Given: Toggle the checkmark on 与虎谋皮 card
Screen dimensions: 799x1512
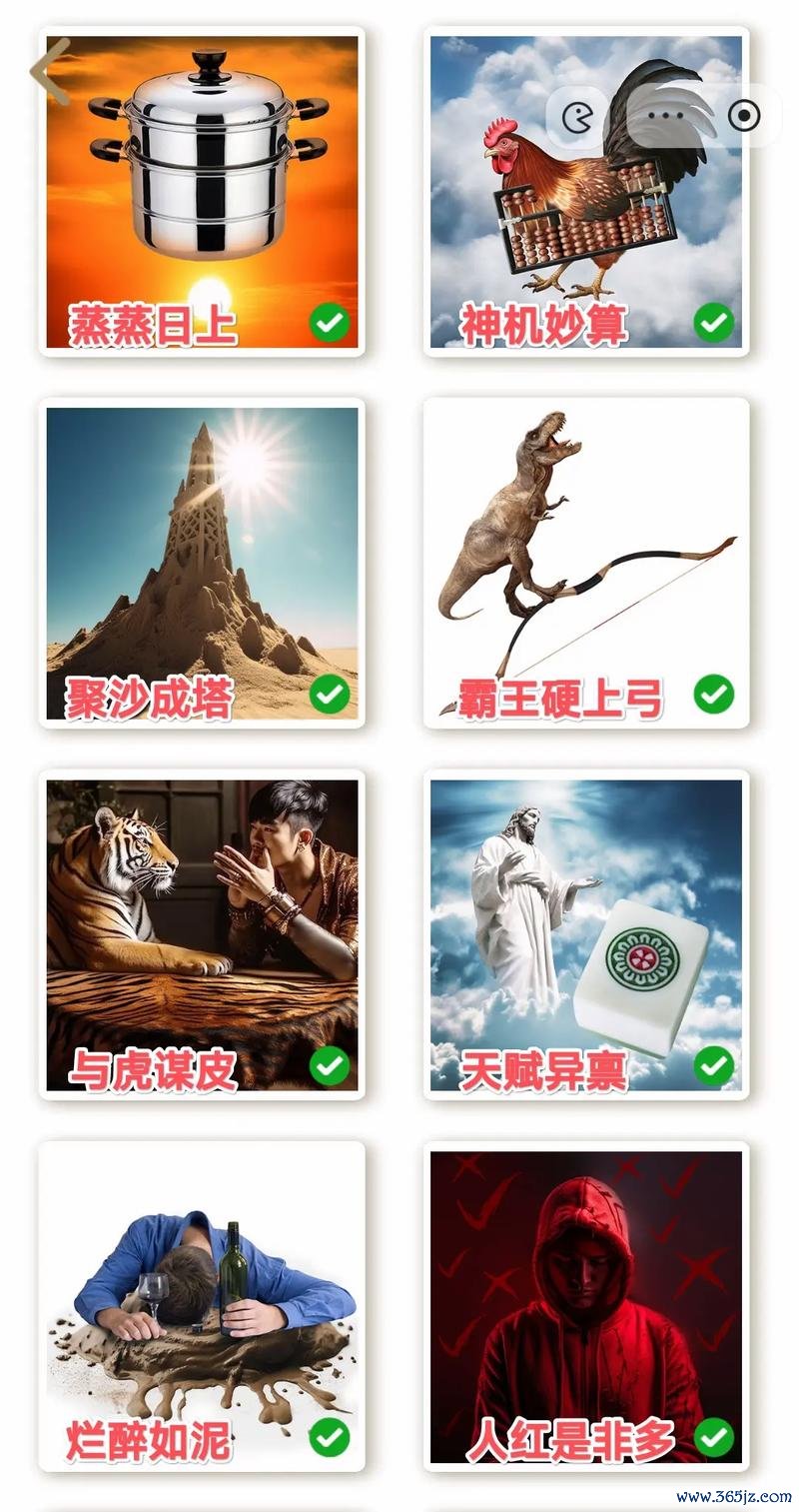Looking at the screenshot, I should (330, 1065).
